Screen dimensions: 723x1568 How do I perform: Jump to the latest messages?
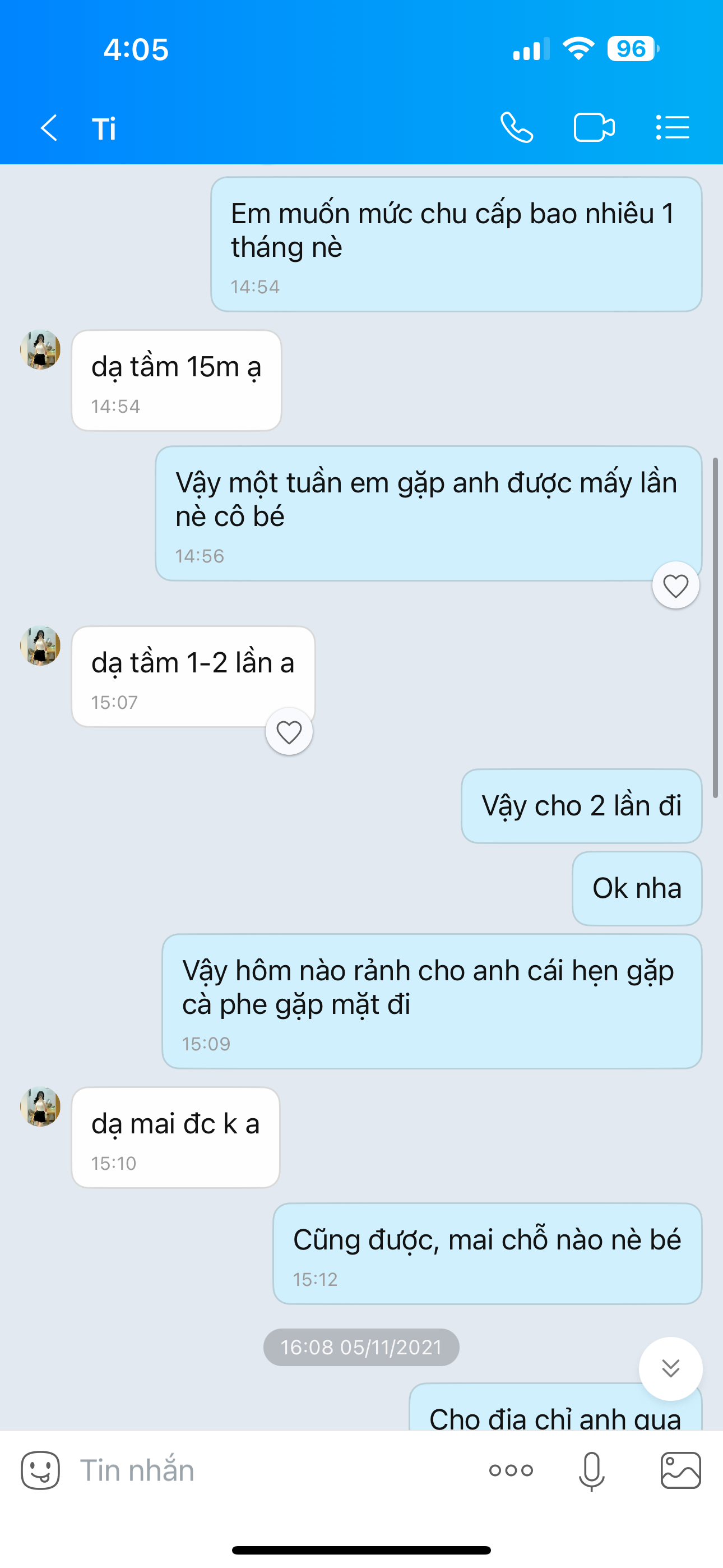point(670,1368)
